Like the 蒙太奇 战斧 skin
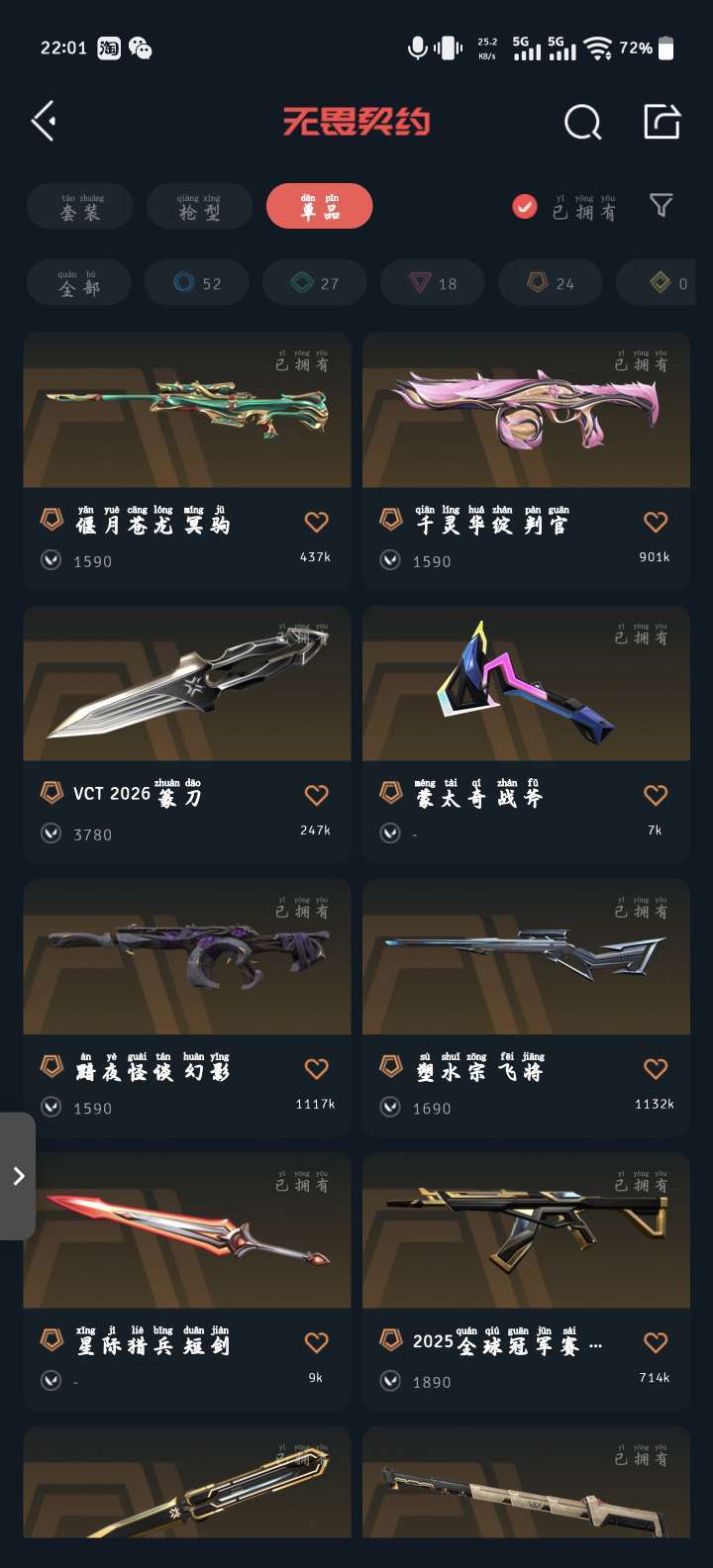This screenshot has width=713, height=1568. coord(656,795)
